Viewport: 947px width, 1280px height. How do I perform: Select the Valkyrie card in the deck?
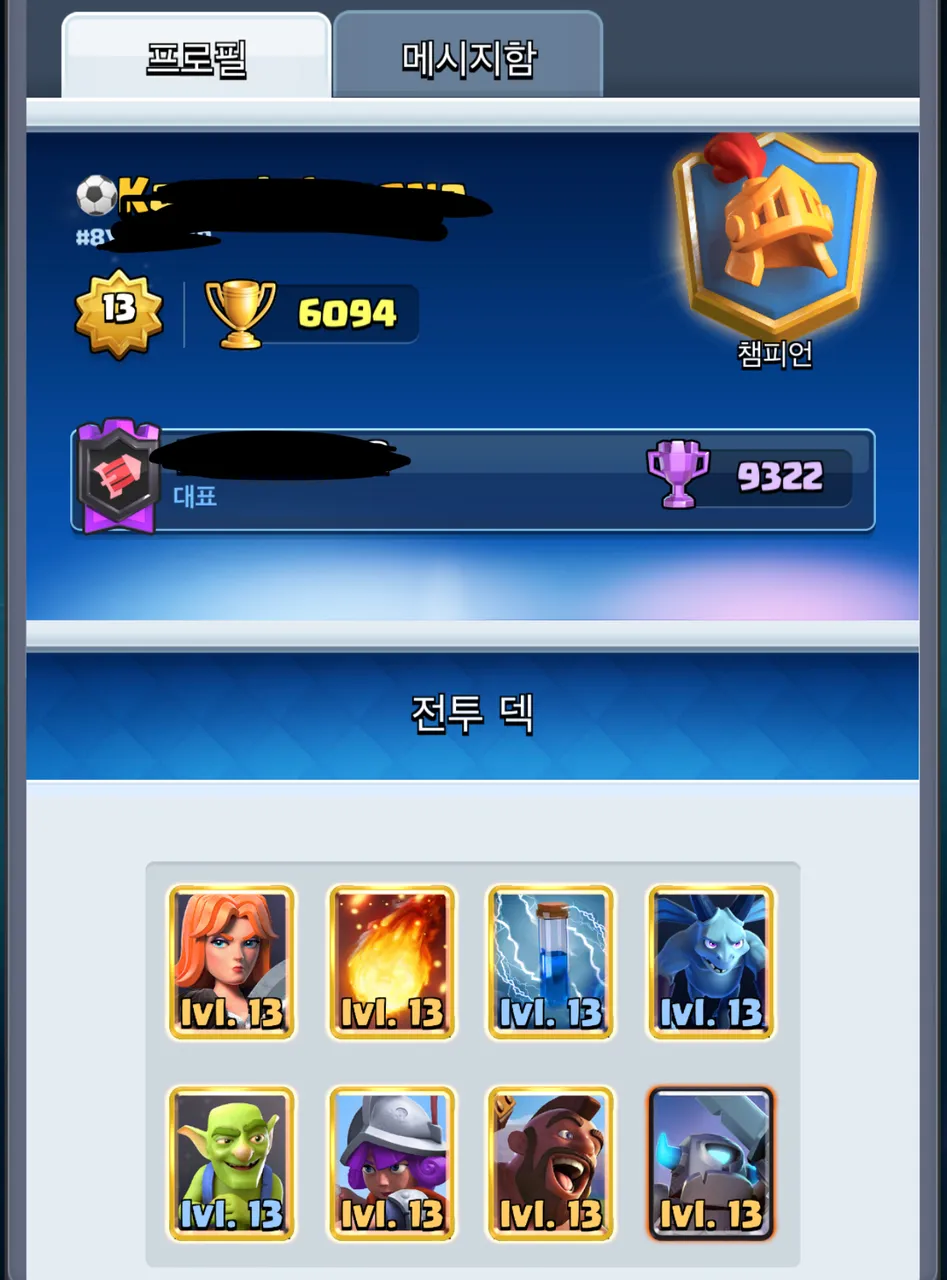click(231, 961)
